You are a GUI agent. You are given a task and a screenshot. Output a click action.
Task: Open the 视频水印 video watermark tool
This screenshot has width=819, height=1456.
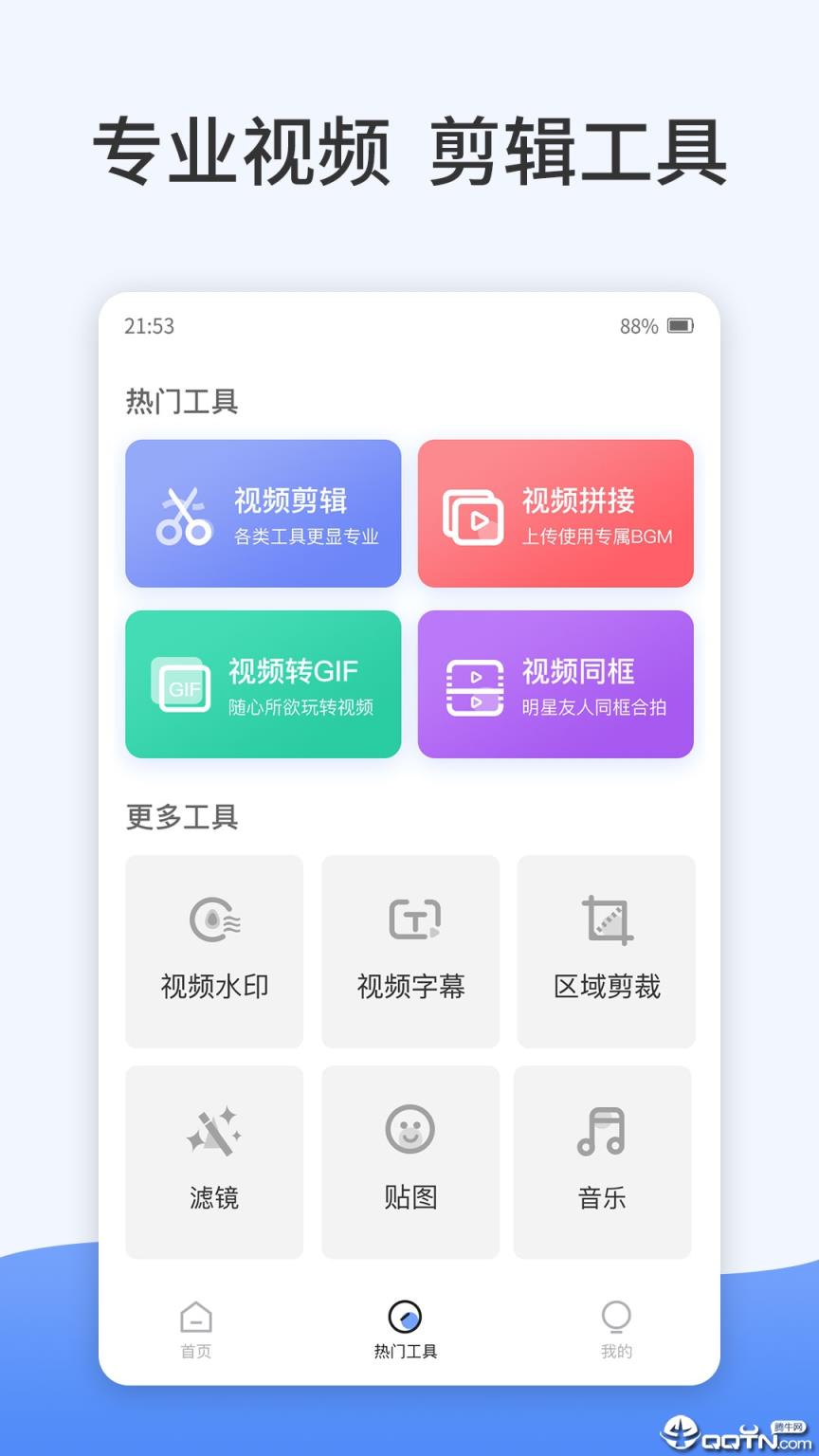(x=213, y=951)
